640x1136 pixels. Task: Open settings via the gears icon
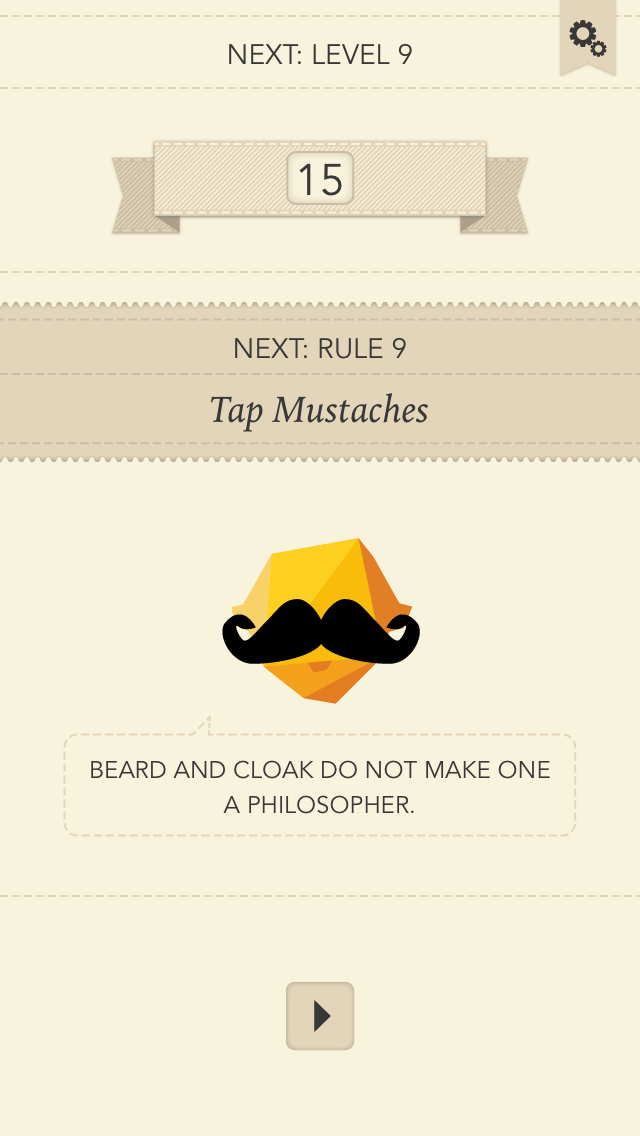[x=588, y=38]
